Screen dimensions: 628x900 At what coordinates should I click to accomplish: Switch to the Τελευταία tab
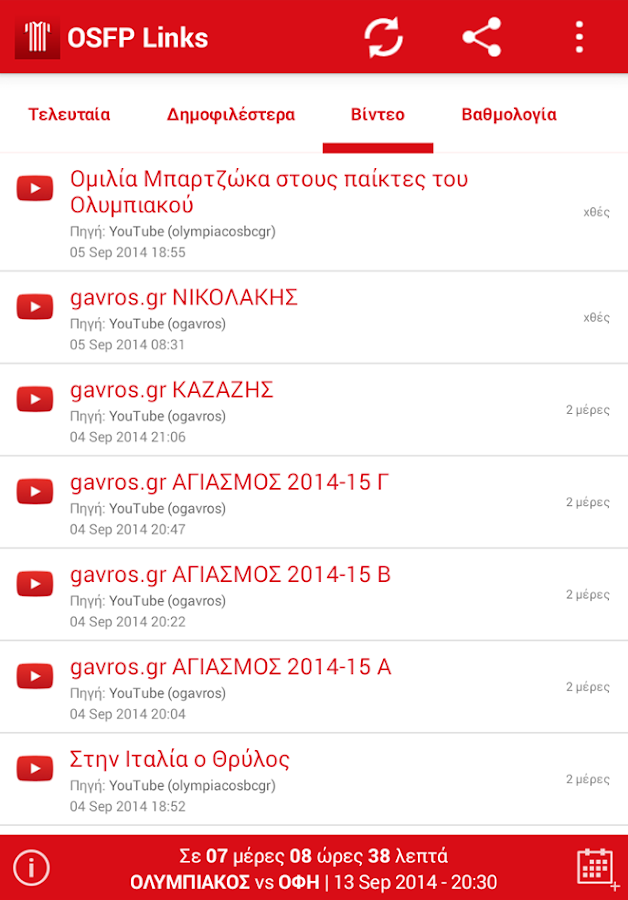[x=69, y=115]
